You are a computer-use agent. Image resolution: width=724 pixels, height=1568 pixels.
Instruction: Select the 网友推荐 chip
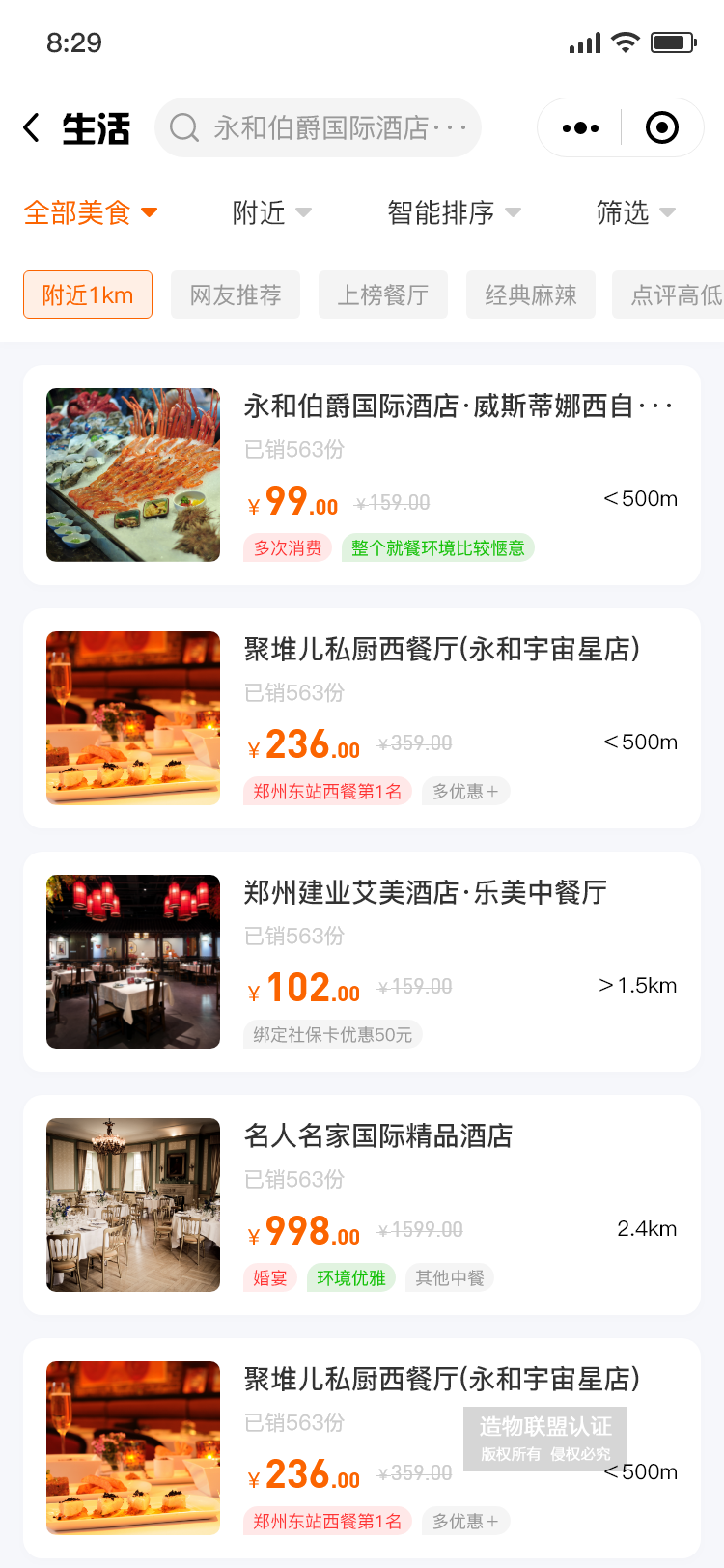(x=236, y=294)
